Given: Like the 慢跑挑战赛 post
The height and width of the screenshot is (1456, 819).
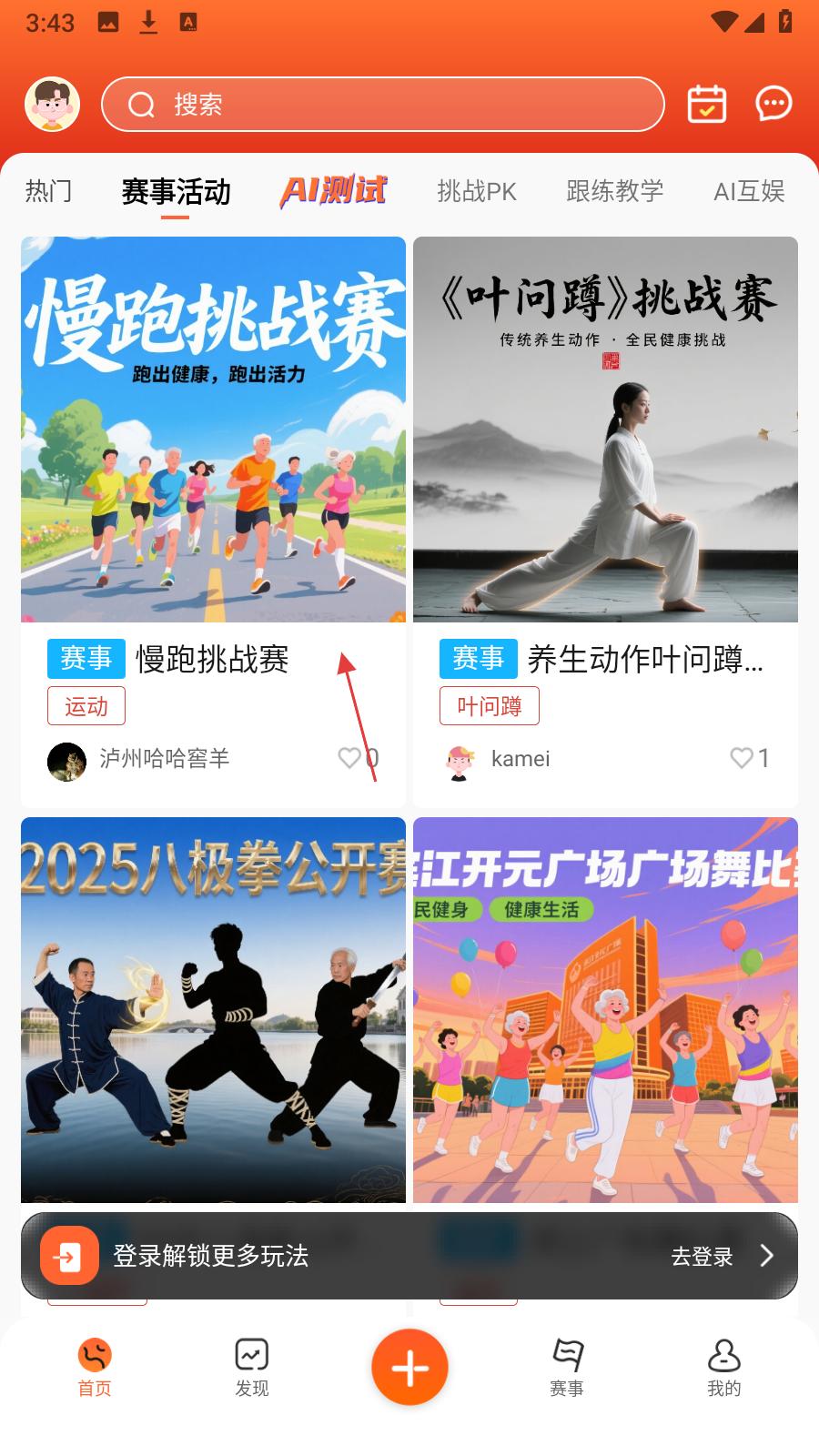Looking at the screenshot, I should (349, 757).
